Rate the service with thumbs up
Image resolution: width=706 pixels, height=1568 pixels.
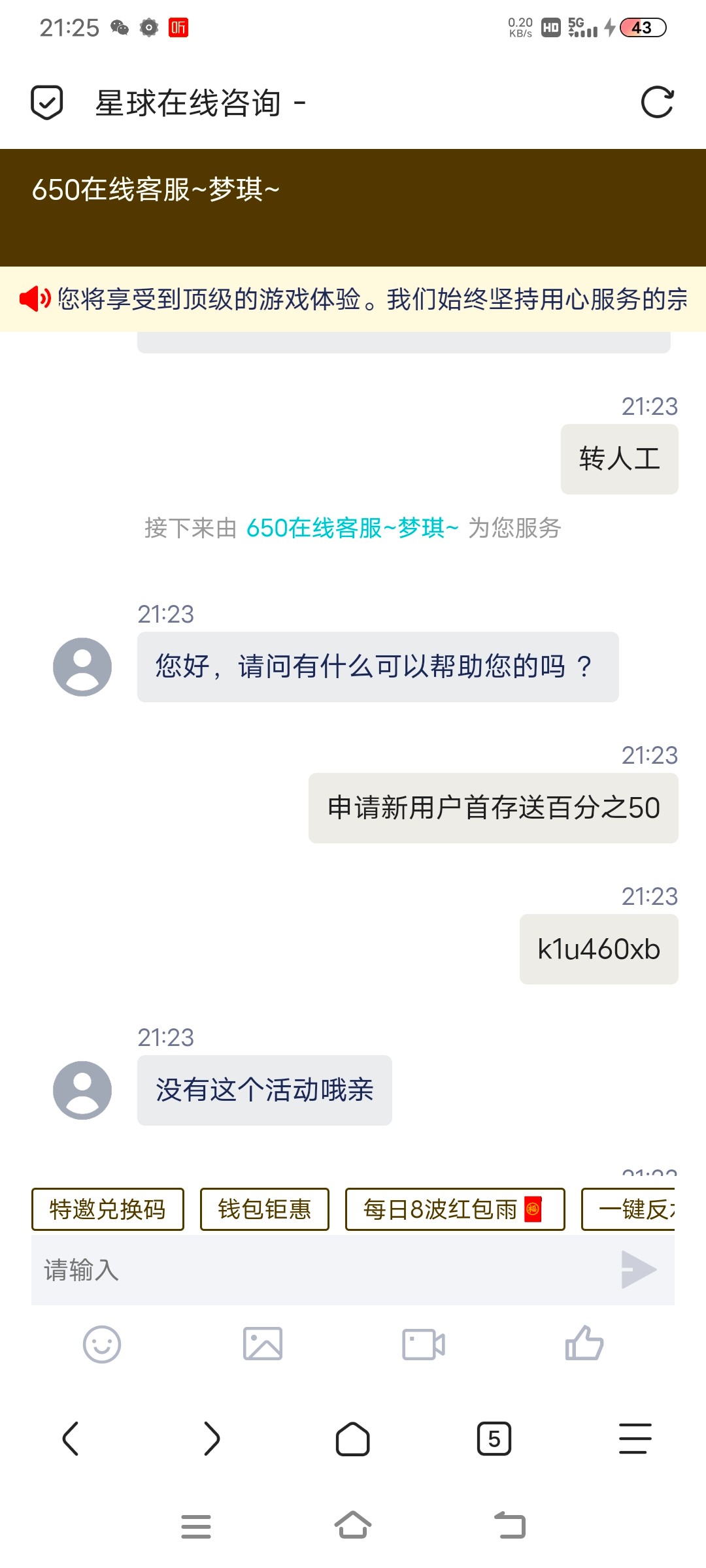pos(584,1345)
